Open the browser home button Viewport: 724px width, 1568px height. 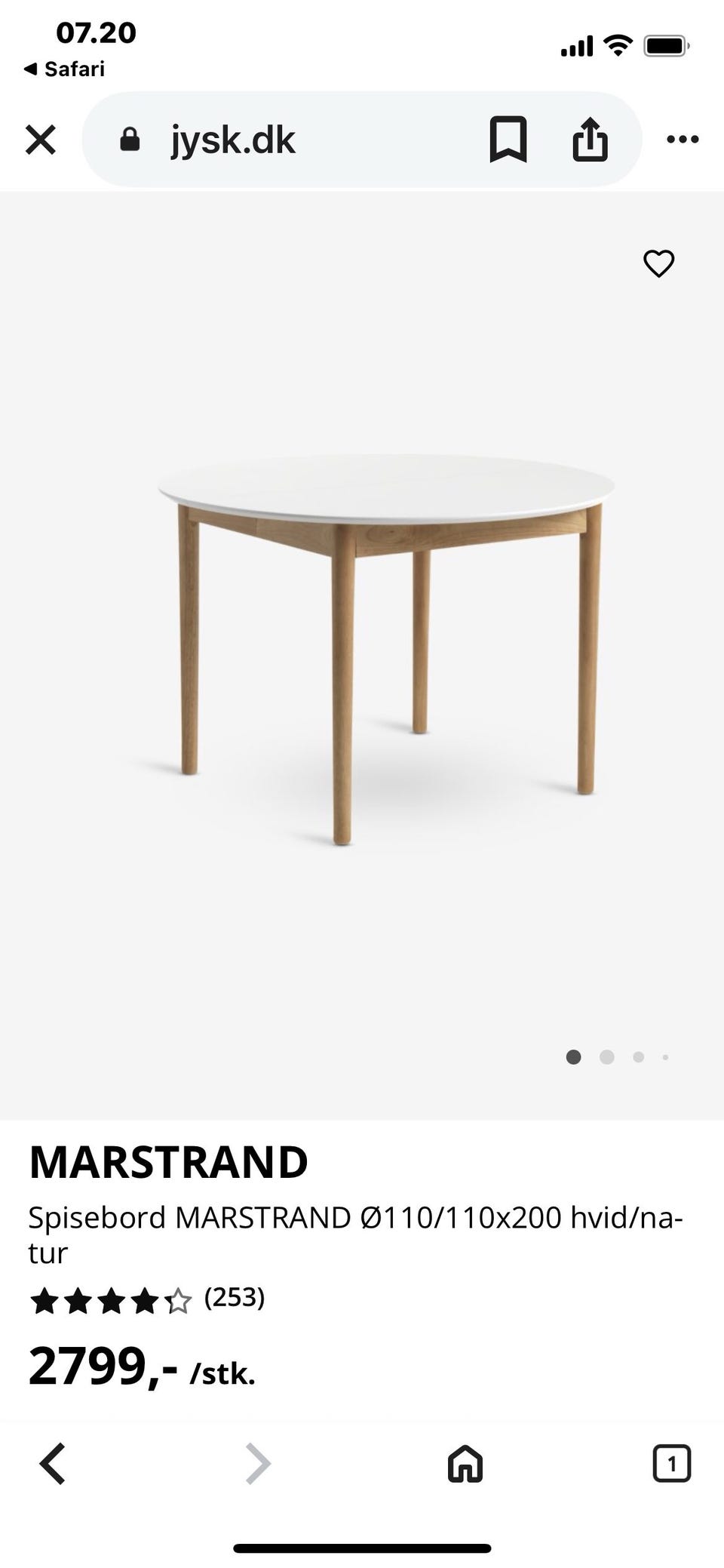click(465, 1464)
